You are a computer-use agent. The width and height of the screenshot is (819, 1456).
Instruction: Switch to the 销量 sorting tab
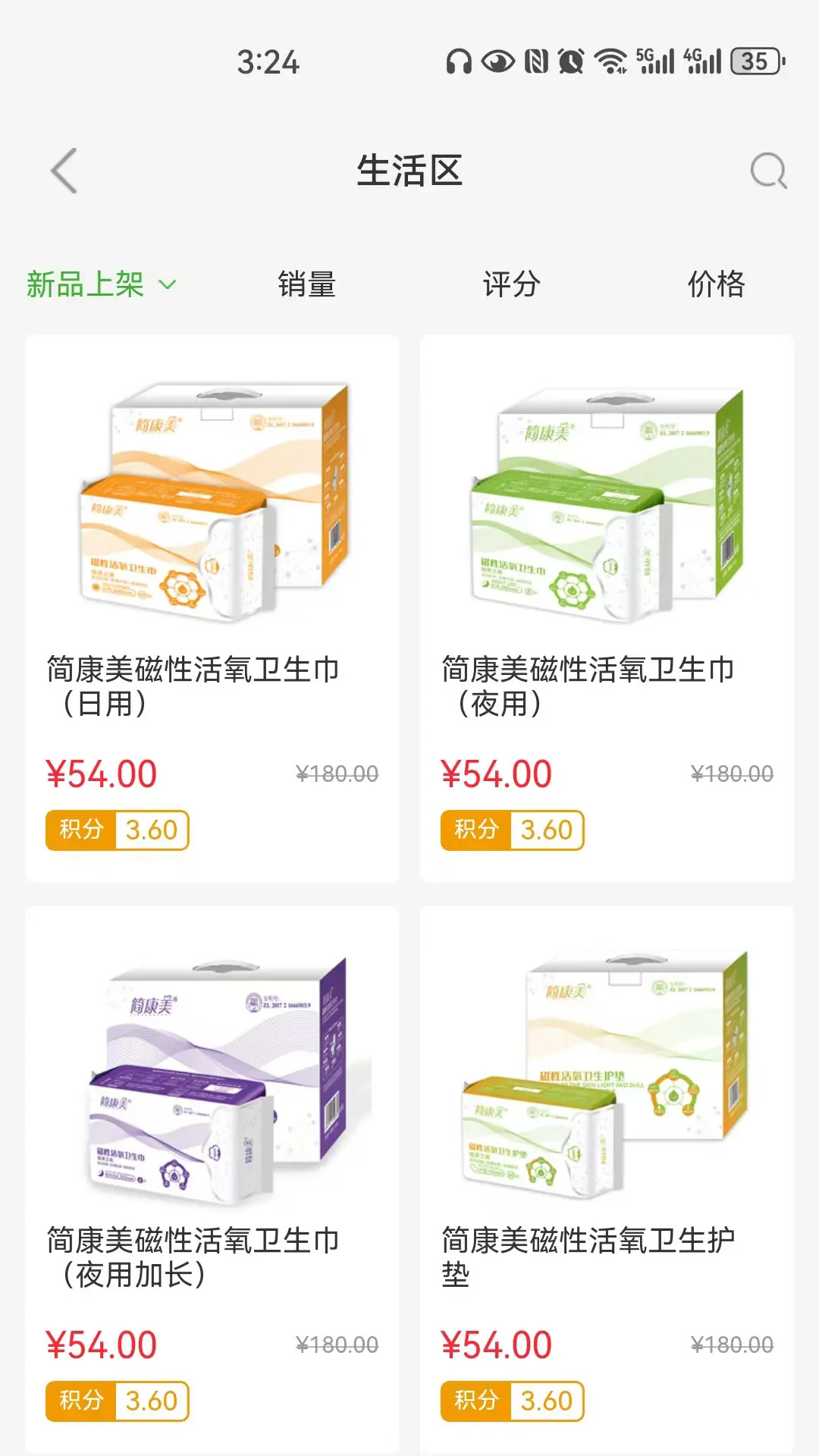308,284
